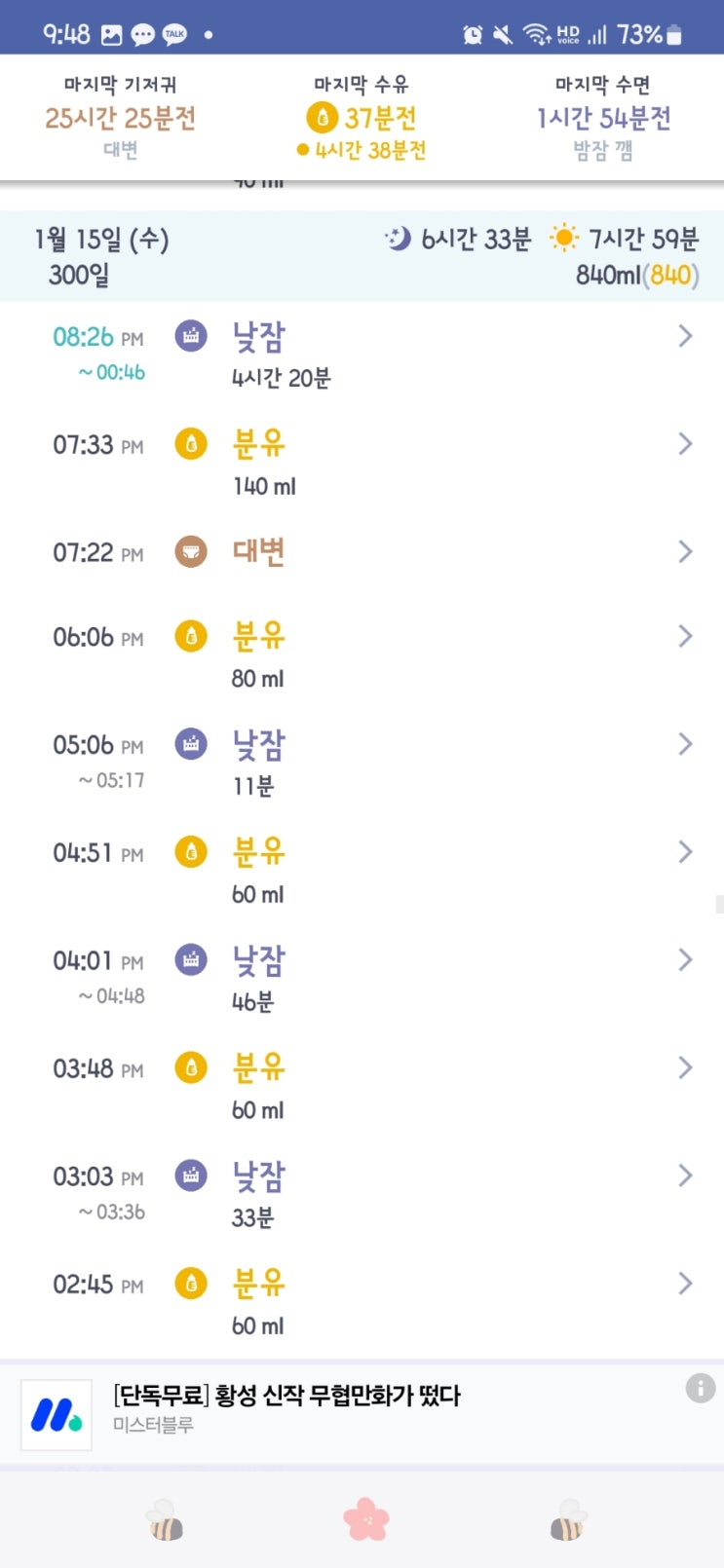Tap the pink flower button
Screen dimensions: 724x1568
pos(366,1518)
